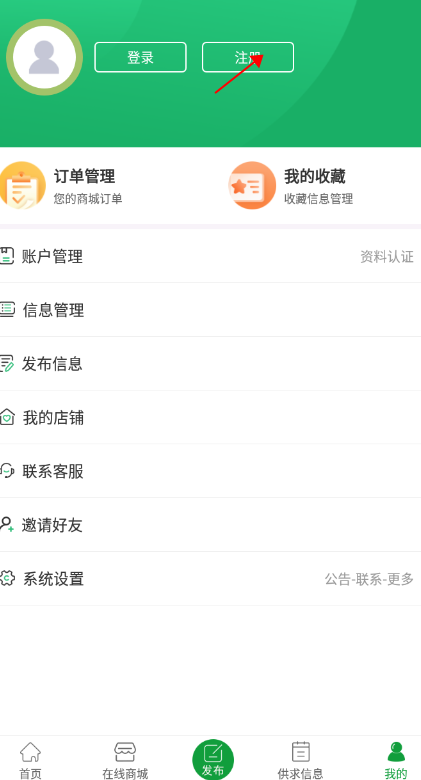421x780 pixels.
Task: Open 我的收藏 favorites
Action: (291, 186)
